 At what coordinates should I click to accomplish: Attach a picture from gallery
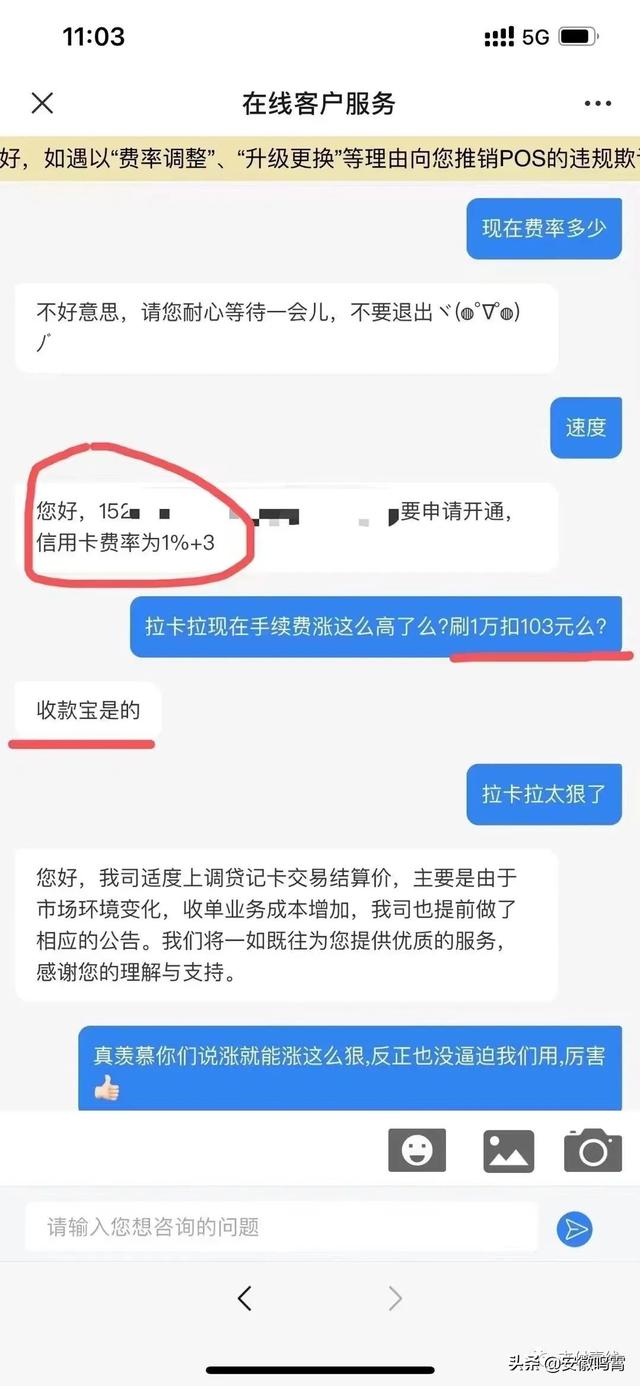(x=508, y=1150)
